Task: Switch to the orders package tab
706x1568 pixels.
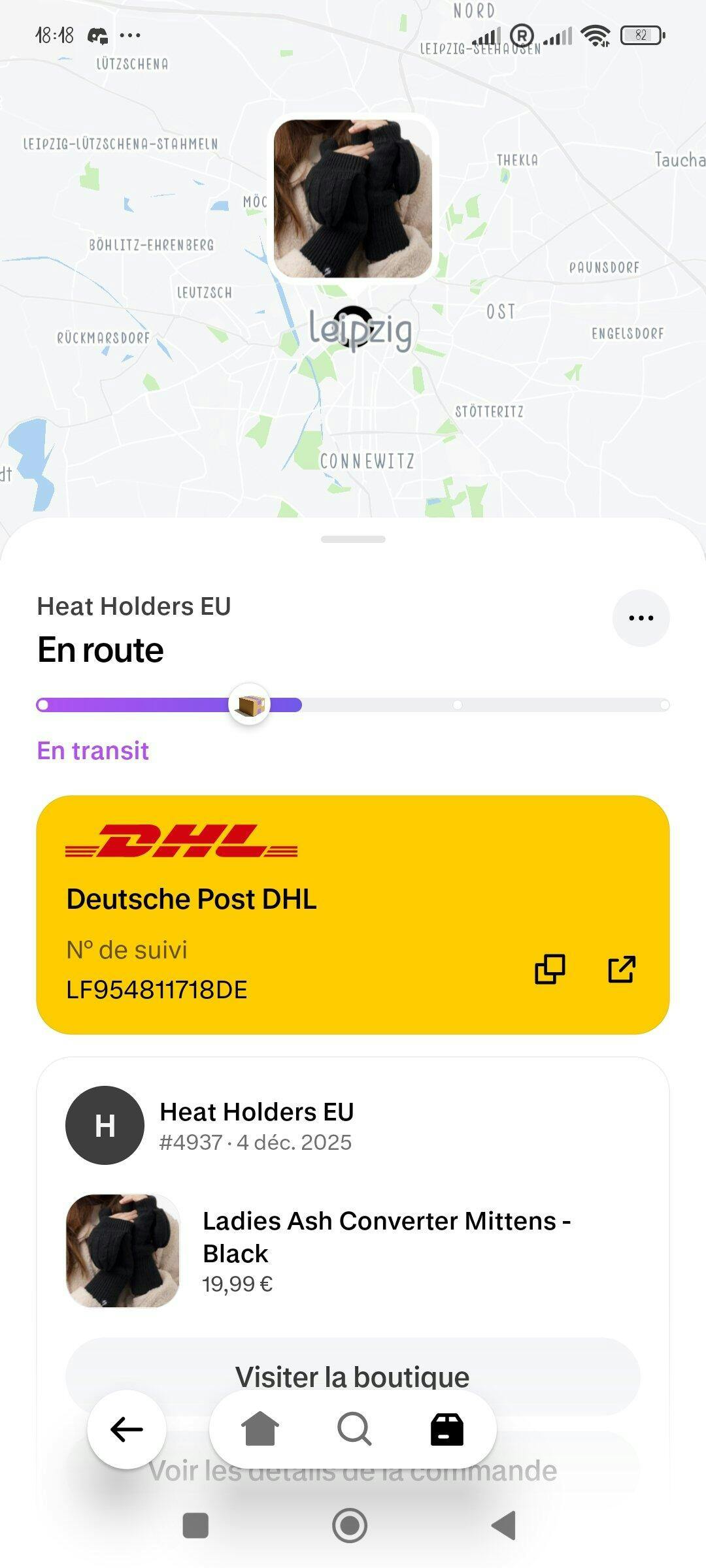Action: [x=447, y=1429]
